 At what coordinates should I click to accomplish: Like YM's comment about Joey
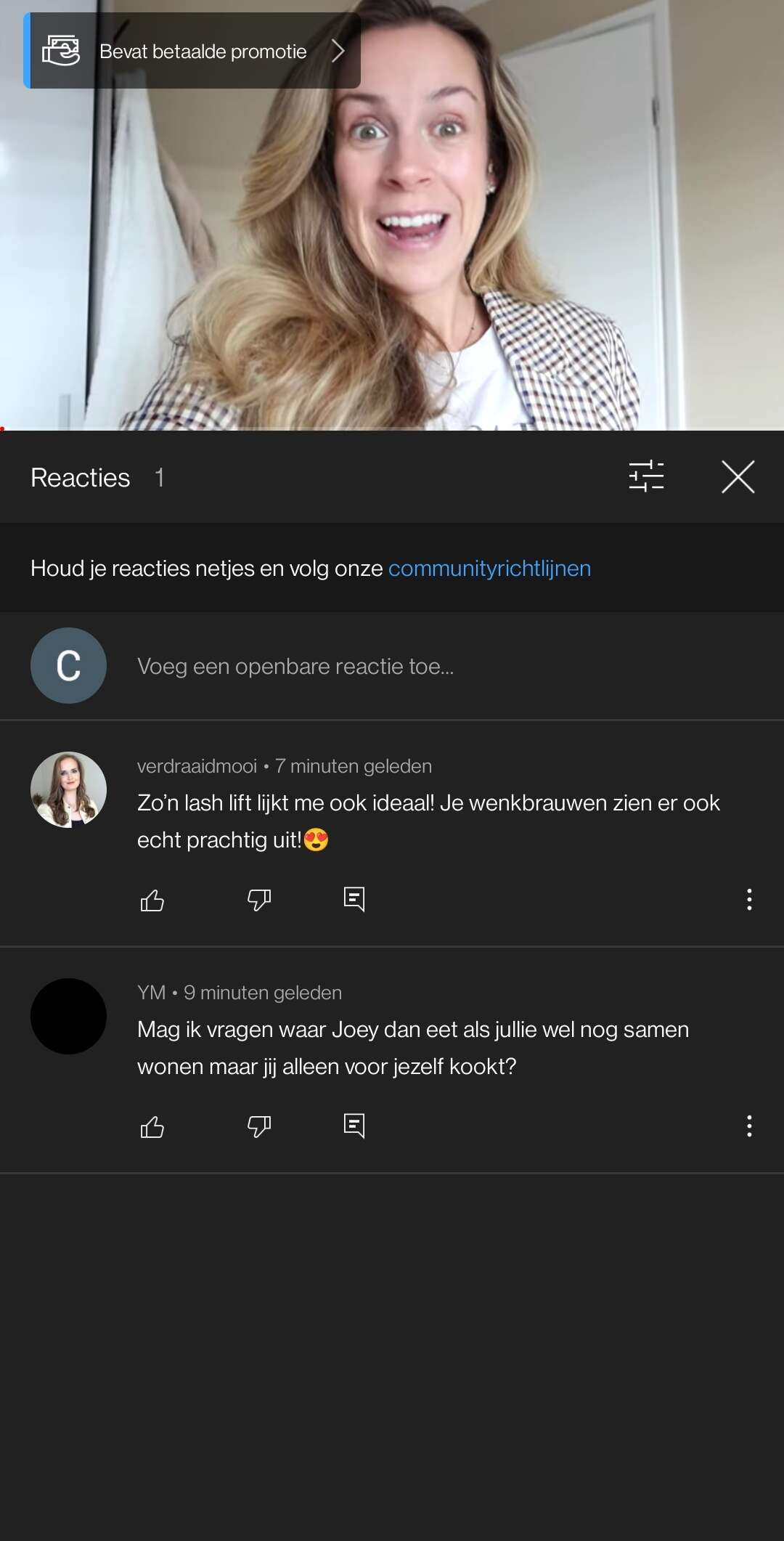(x=152, y=1126)
